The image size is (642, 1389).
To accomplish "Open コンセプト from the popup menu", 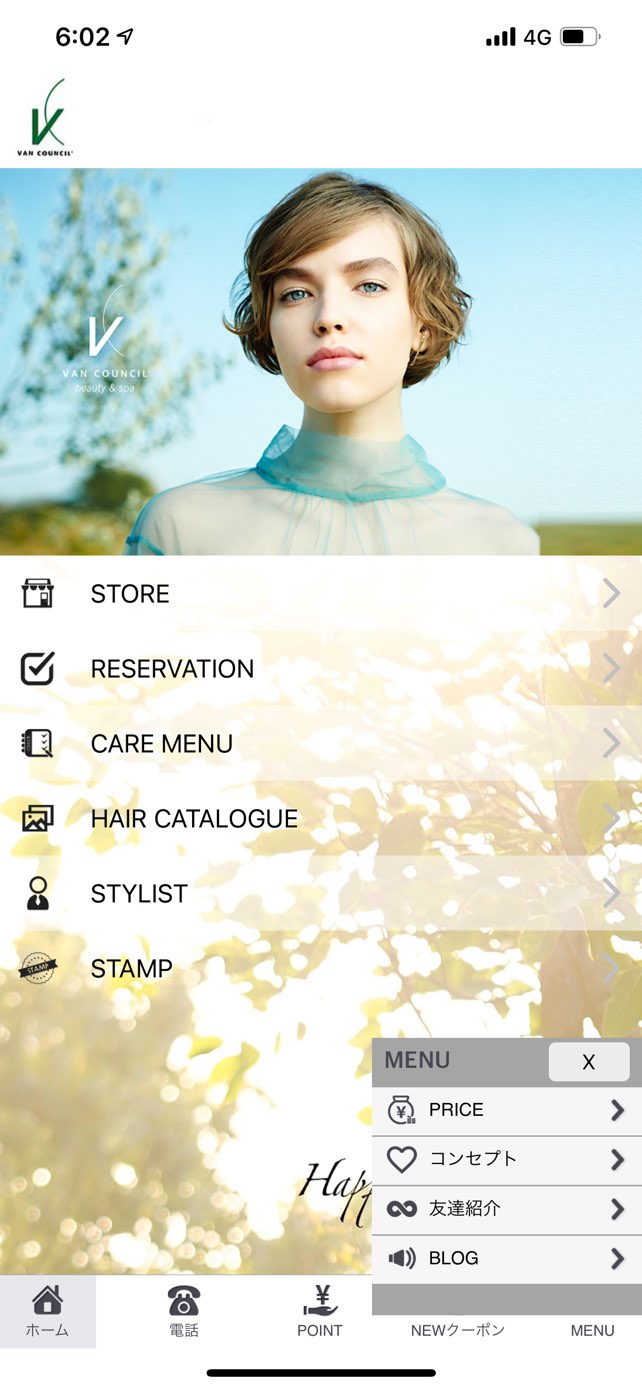I will coord(507,1160).
